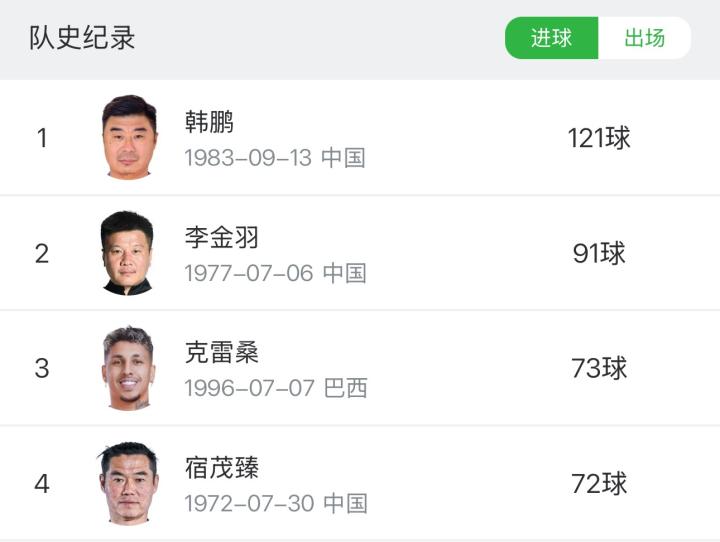Tap the 宿茂臻 player row

360,484
